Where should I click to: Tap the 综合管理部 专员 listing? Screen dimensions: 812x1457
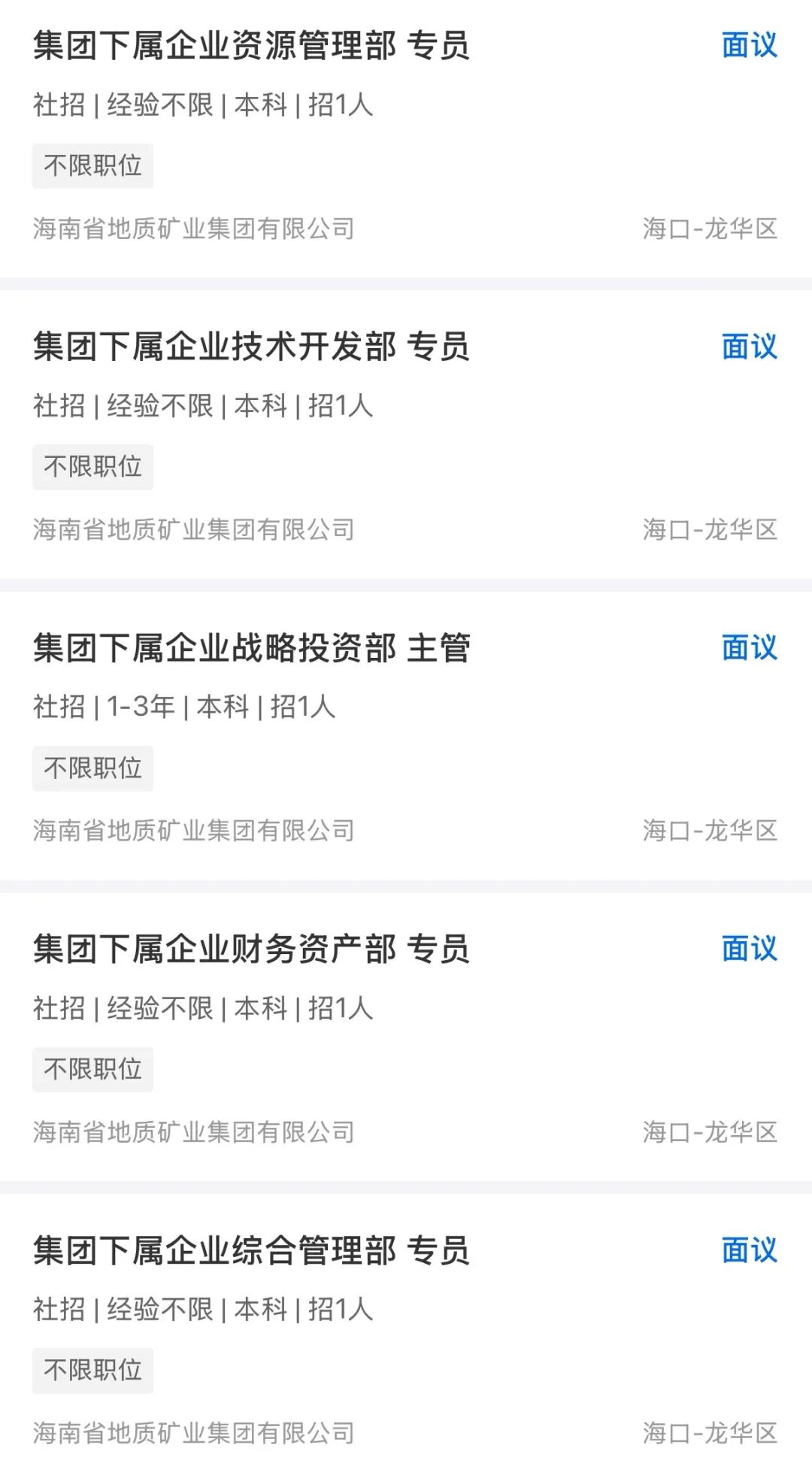point(251,1251)
